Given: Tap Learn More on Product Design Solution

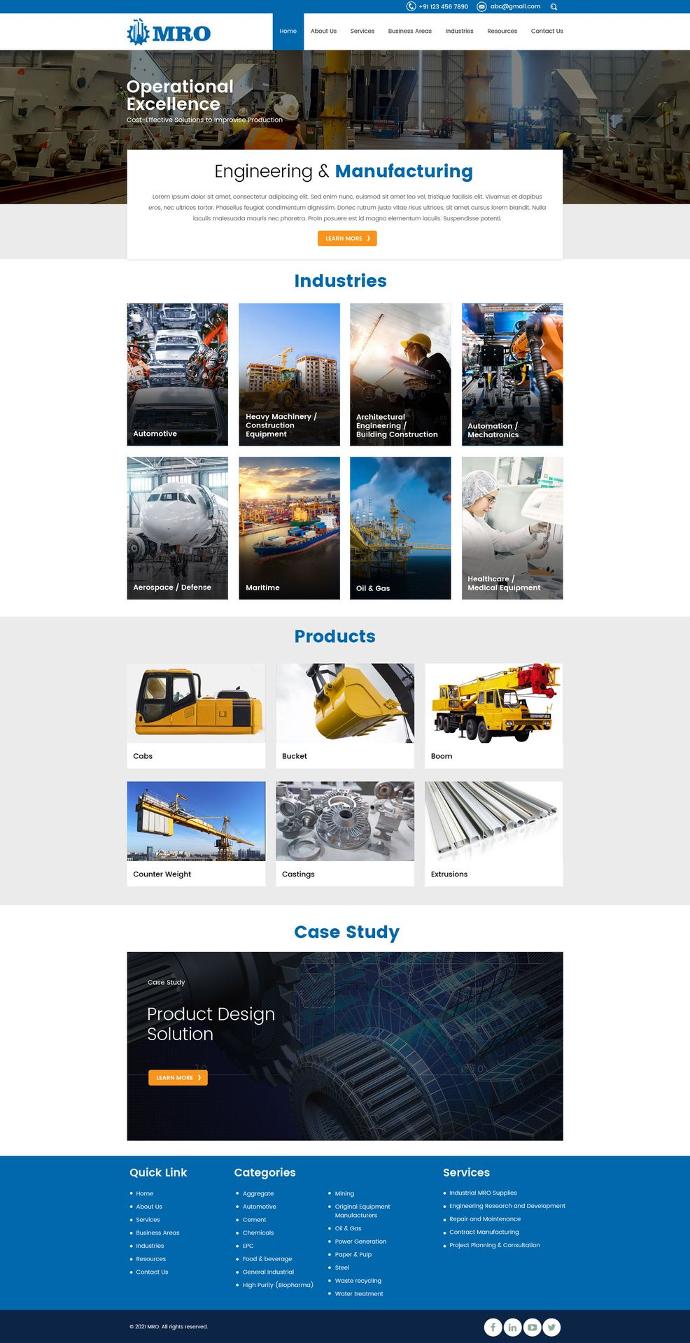Looking at the screenshot, I should (178, 1078).
